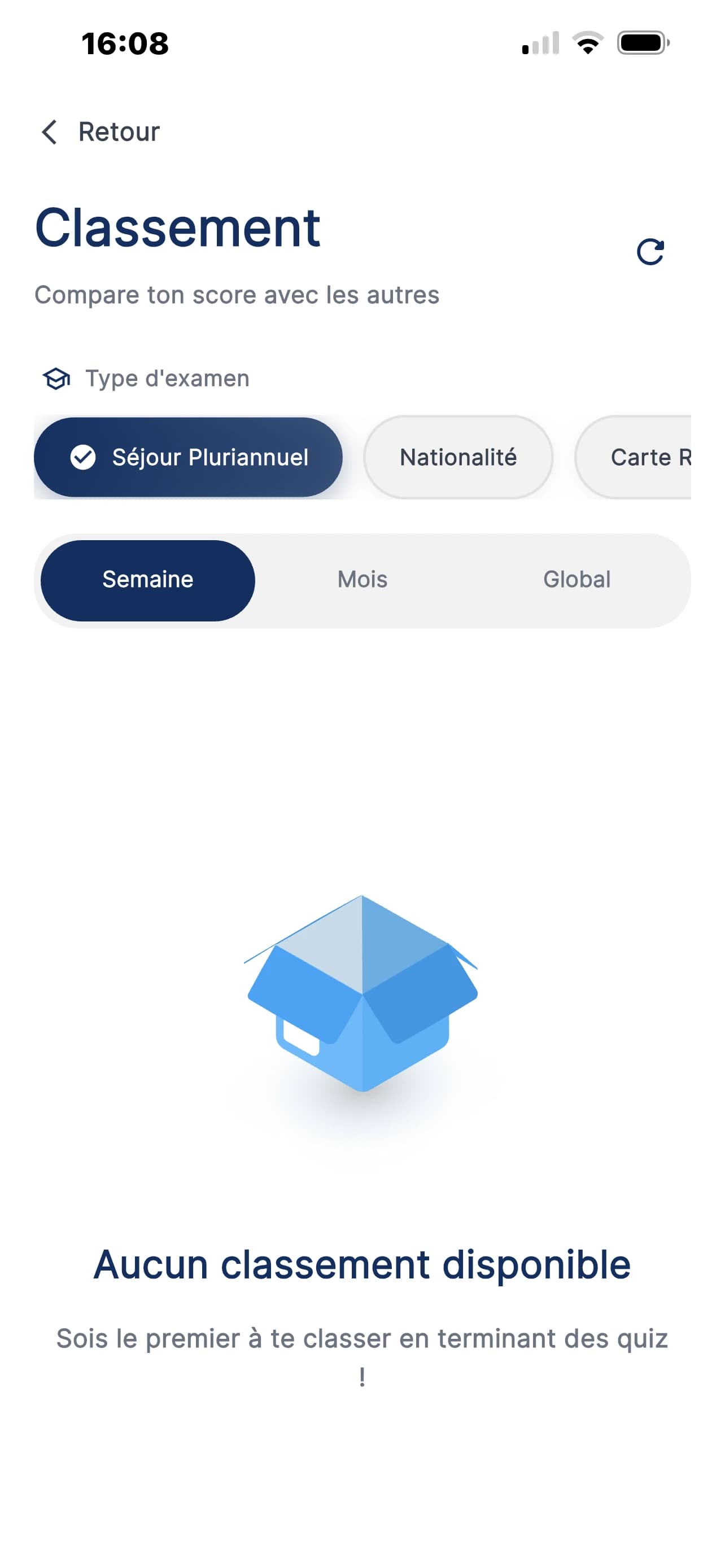Tap the empty box illustration
725x1568 pixels.
point(361,998)
